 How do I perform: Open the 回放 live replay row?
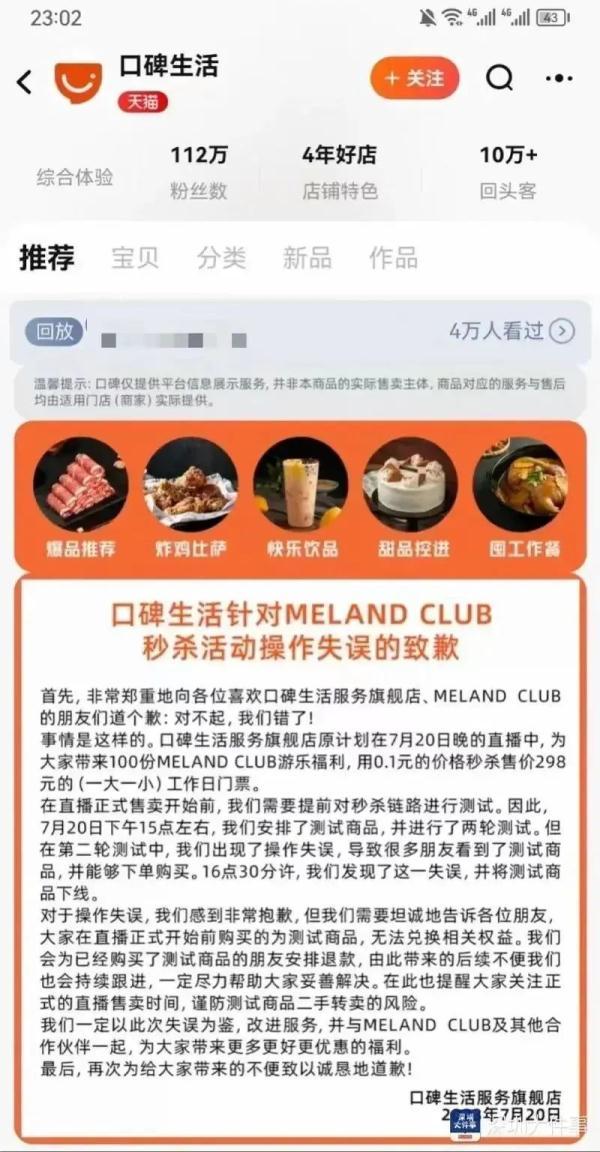[x=300, y=331]
